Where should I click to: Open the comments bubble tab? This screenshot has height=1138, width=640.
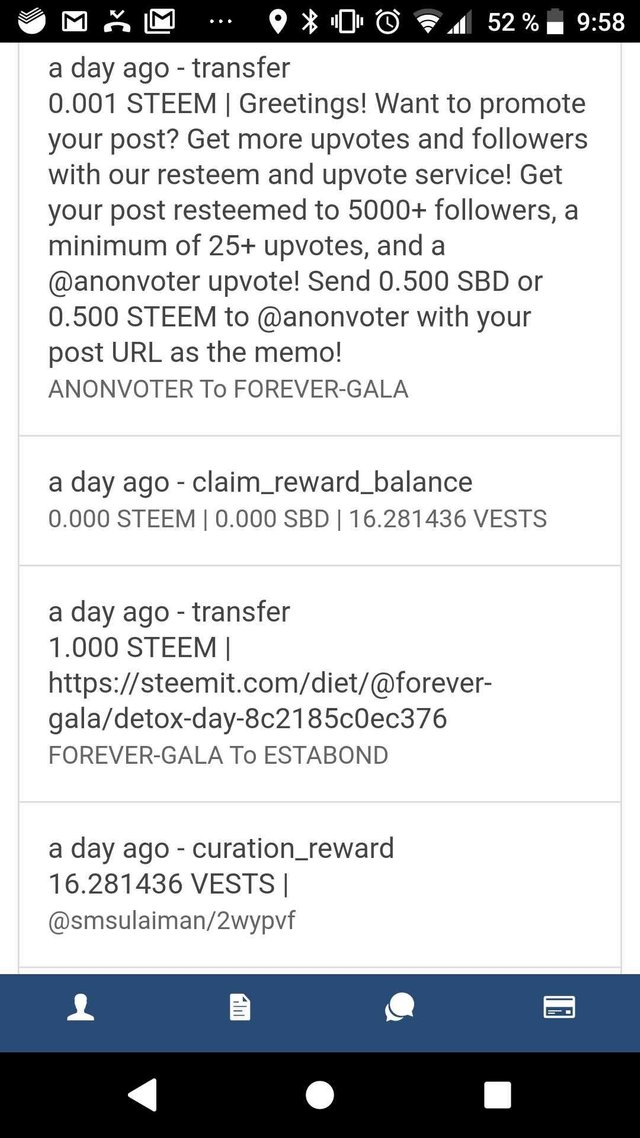pos(400,1007)
